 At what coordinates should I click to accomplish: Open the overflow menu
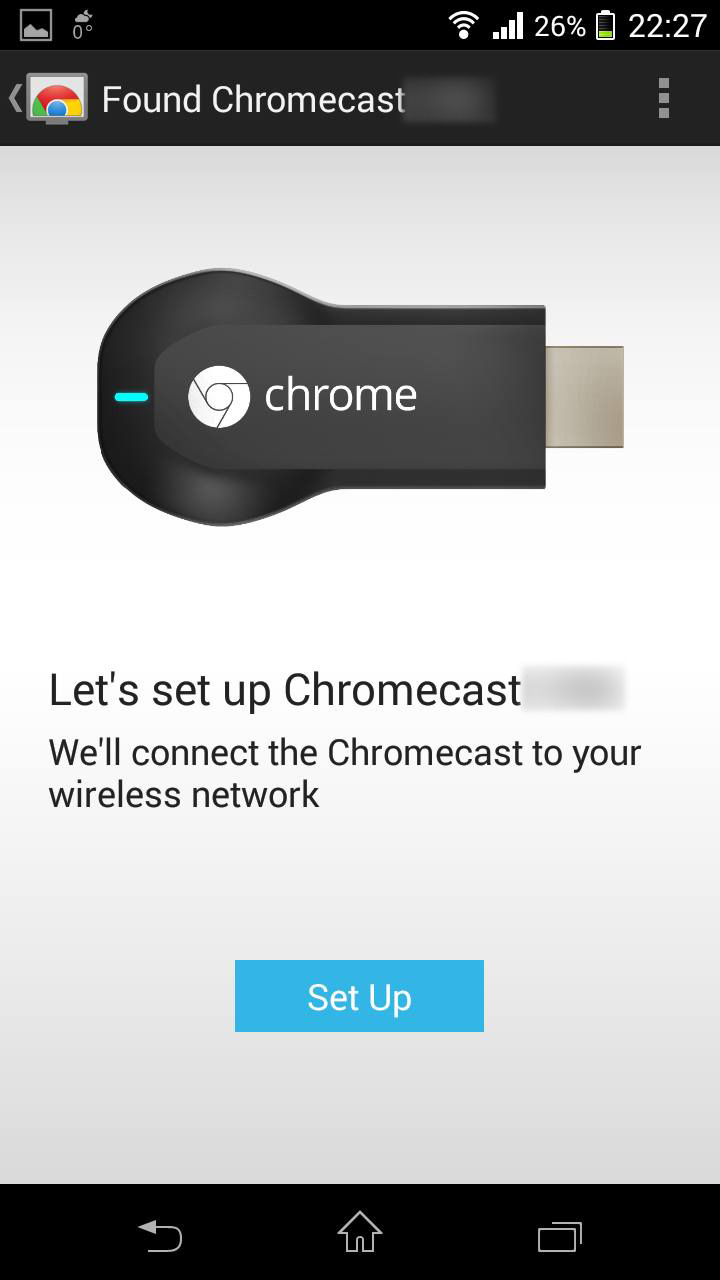point(663,99)
